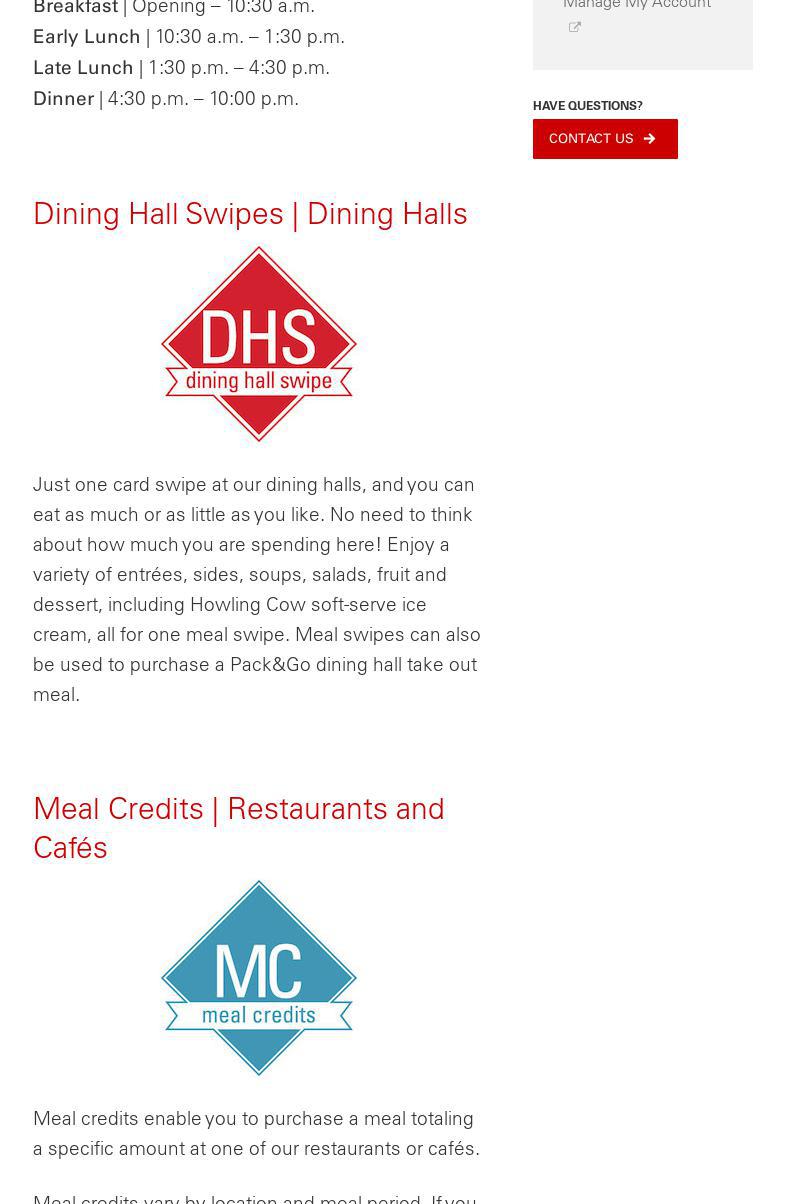Image resolution: width=785 pixels, height=1204 pixels.
Task: Open the Manage My Account link
Action: point(636,5)
